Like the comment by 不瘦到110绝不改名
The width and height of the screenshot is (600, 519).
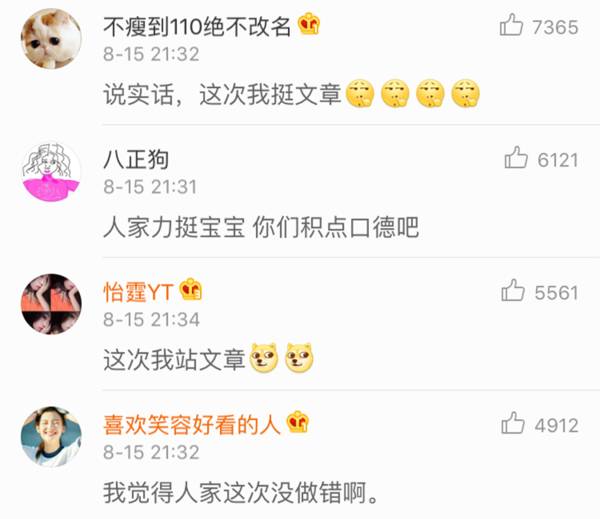coord(513,26)
